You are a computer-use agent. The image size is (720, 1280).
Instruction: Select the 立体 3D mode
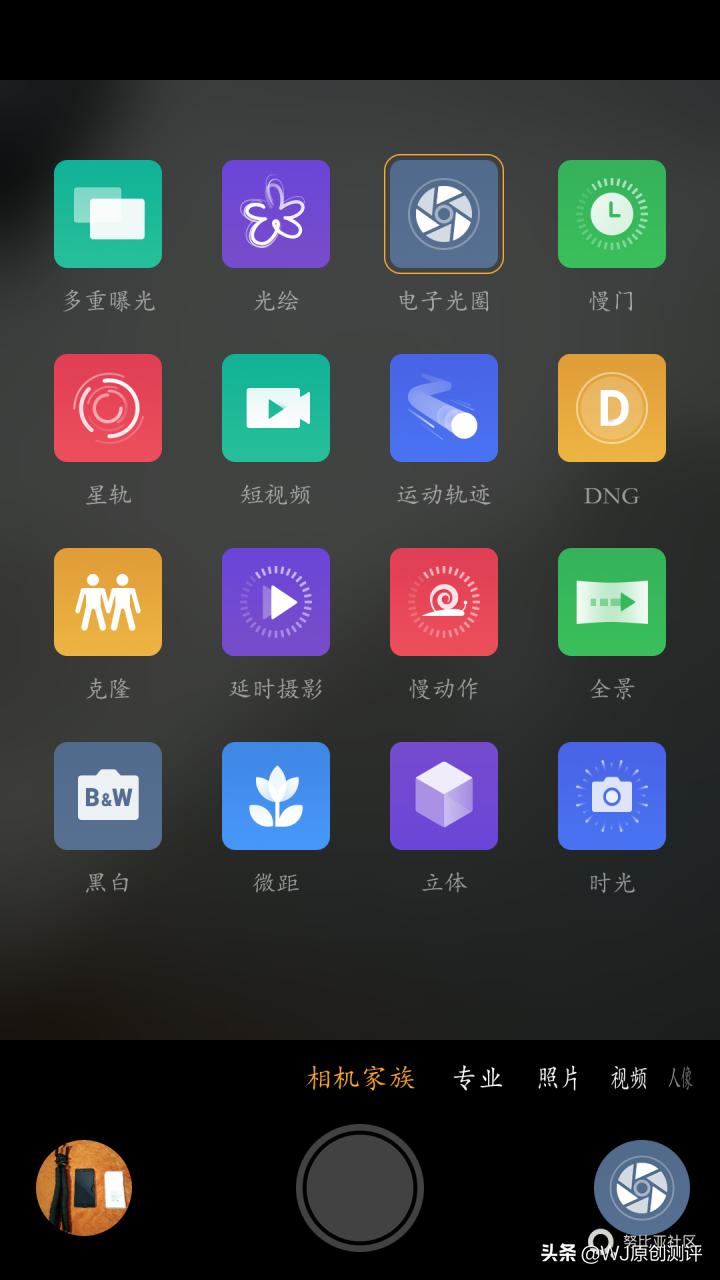444,796
